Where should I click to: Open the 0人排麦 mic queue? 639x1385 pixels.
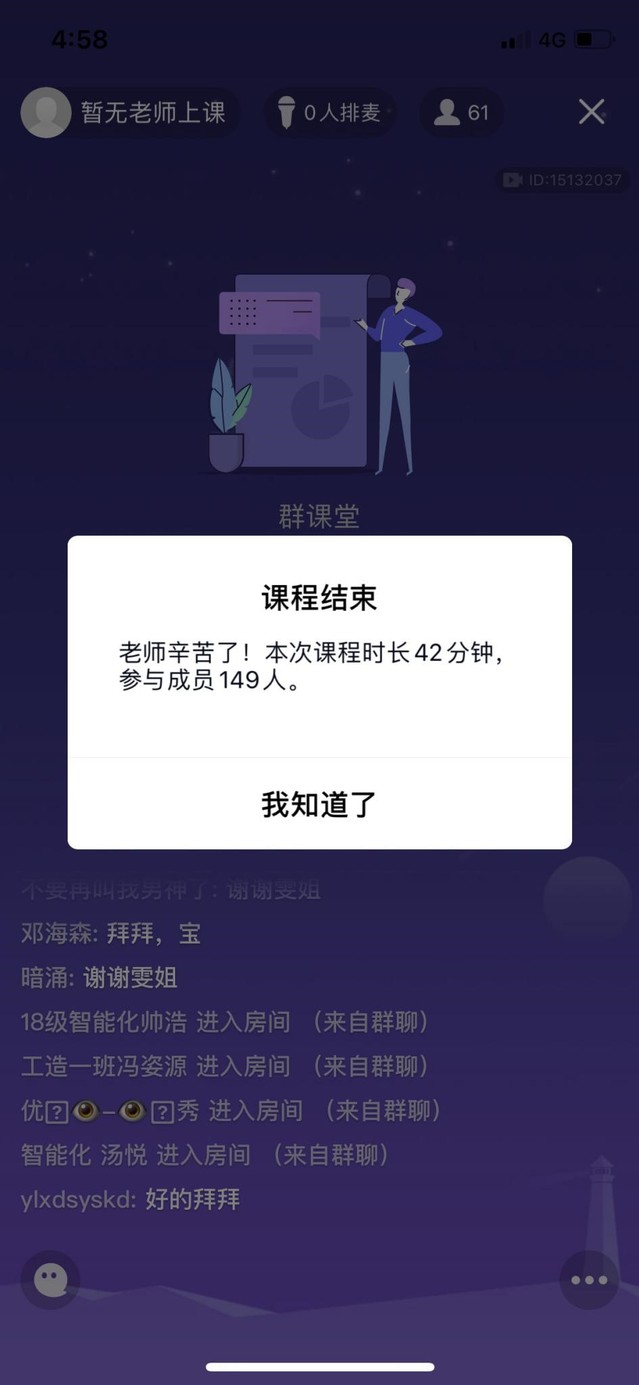click(330, 113)
